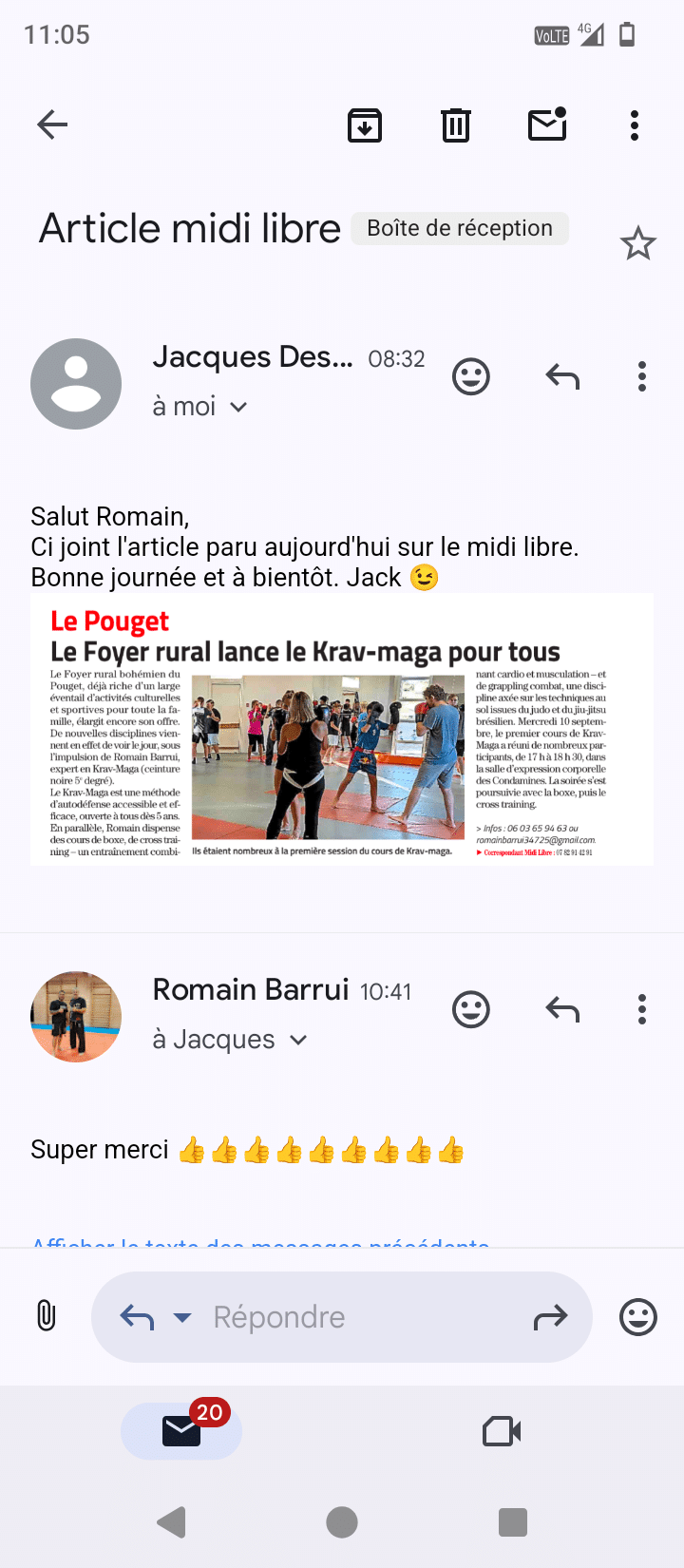Open the top bar overflow menu
Viewport: 684px width, 1568px height.
tap(635, 124)
